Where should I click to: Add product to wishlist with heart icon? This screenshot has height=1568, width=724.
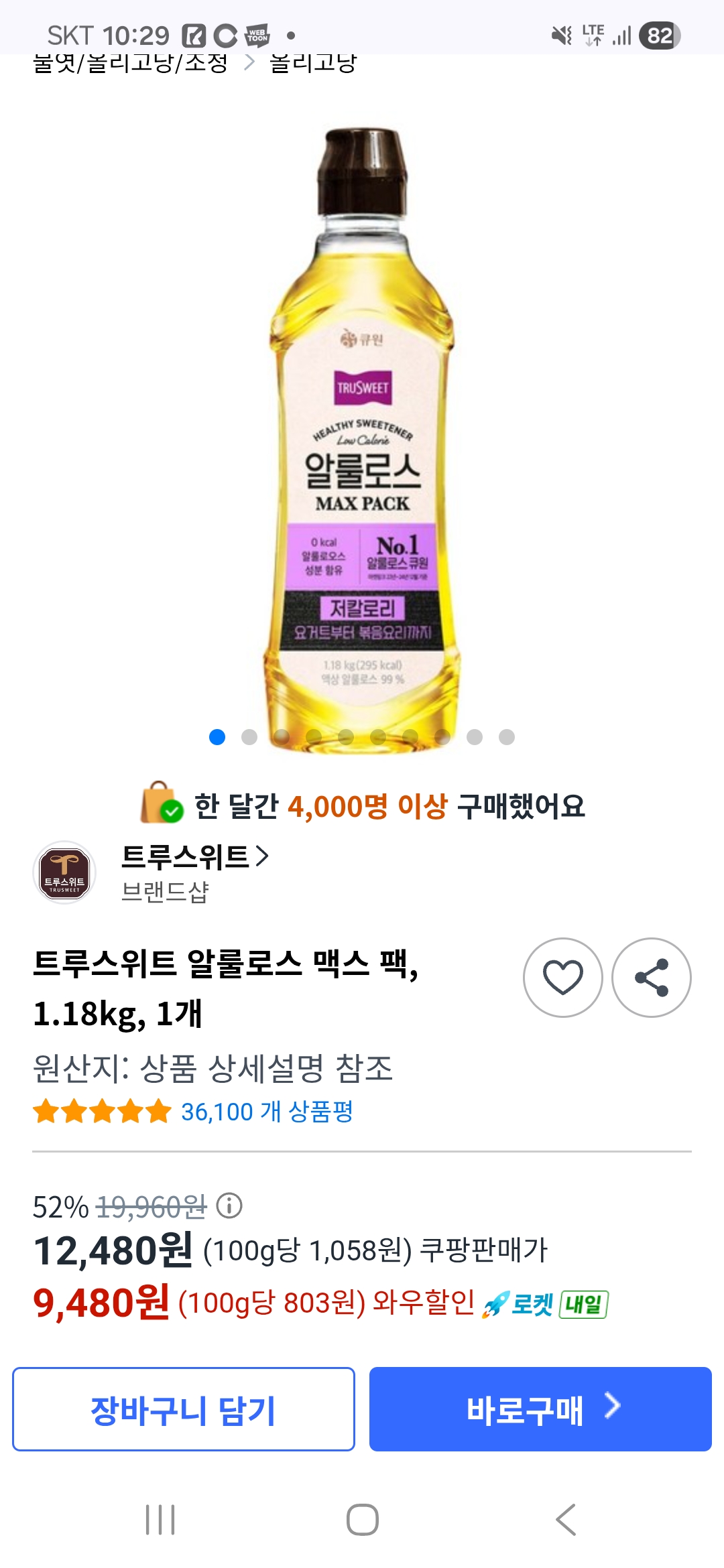(562, 977)
